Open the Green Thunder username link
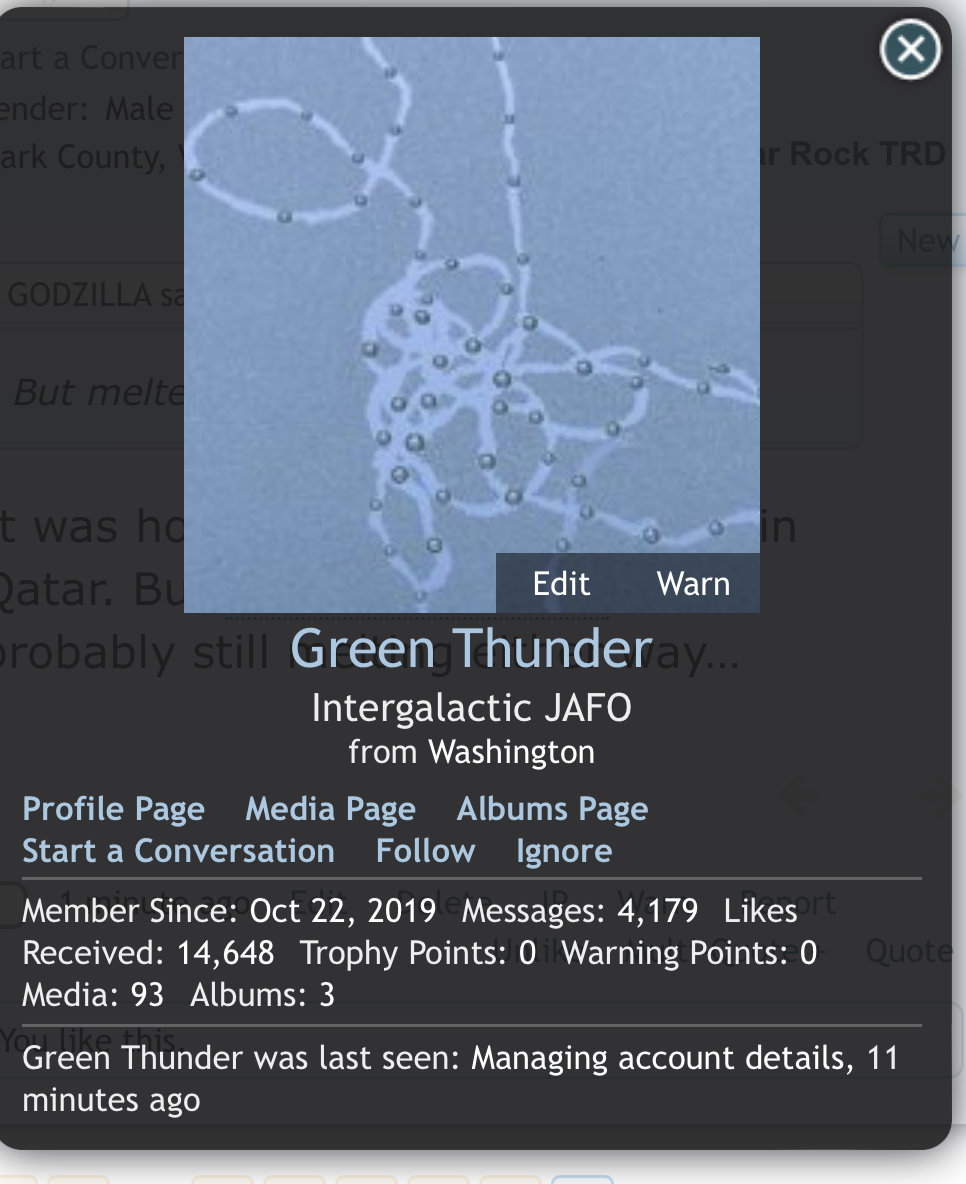 pos(471,649)
